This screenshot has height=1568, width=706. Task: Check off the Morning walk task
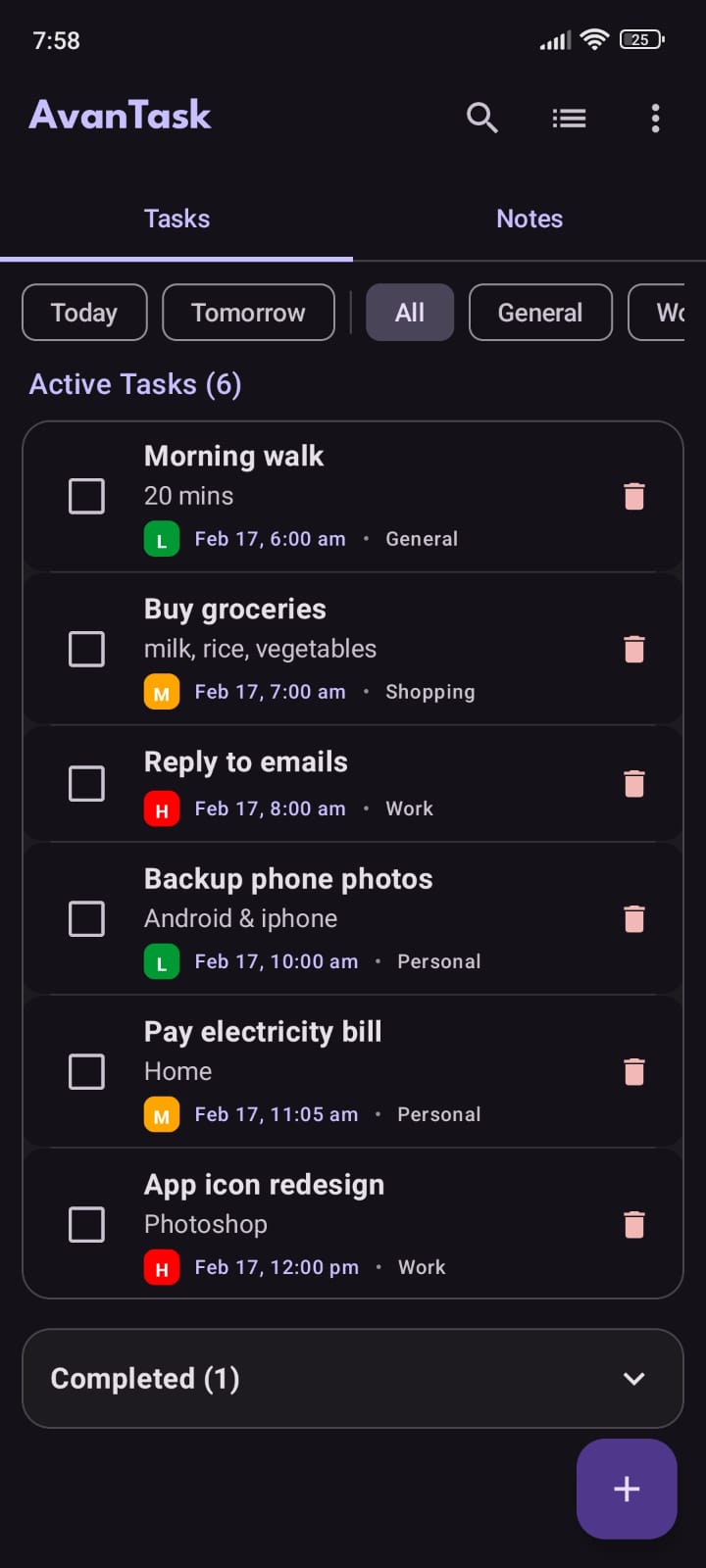[86, 496]
